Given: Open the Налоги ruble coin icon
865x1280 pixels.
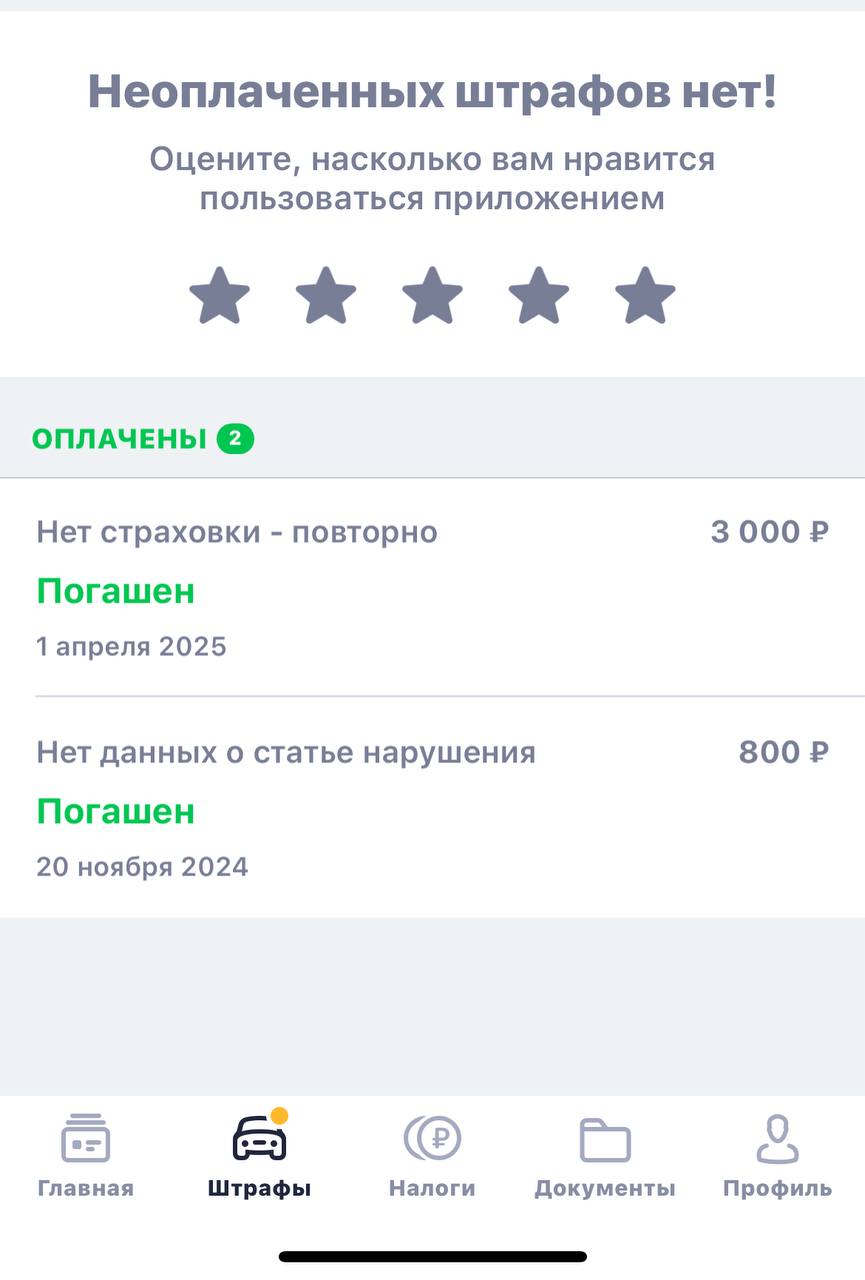Looking at the screenshot, I should tap(432, 1140).
